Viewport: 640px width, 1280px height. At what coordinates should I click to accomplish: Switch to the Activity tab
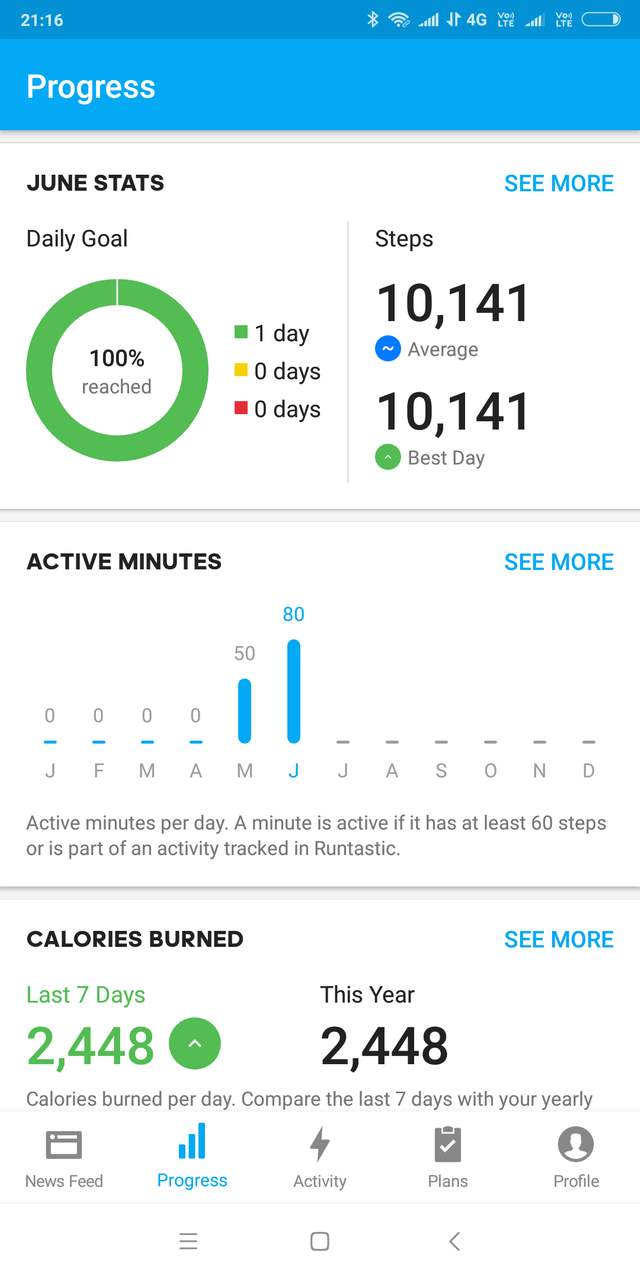320,1157
